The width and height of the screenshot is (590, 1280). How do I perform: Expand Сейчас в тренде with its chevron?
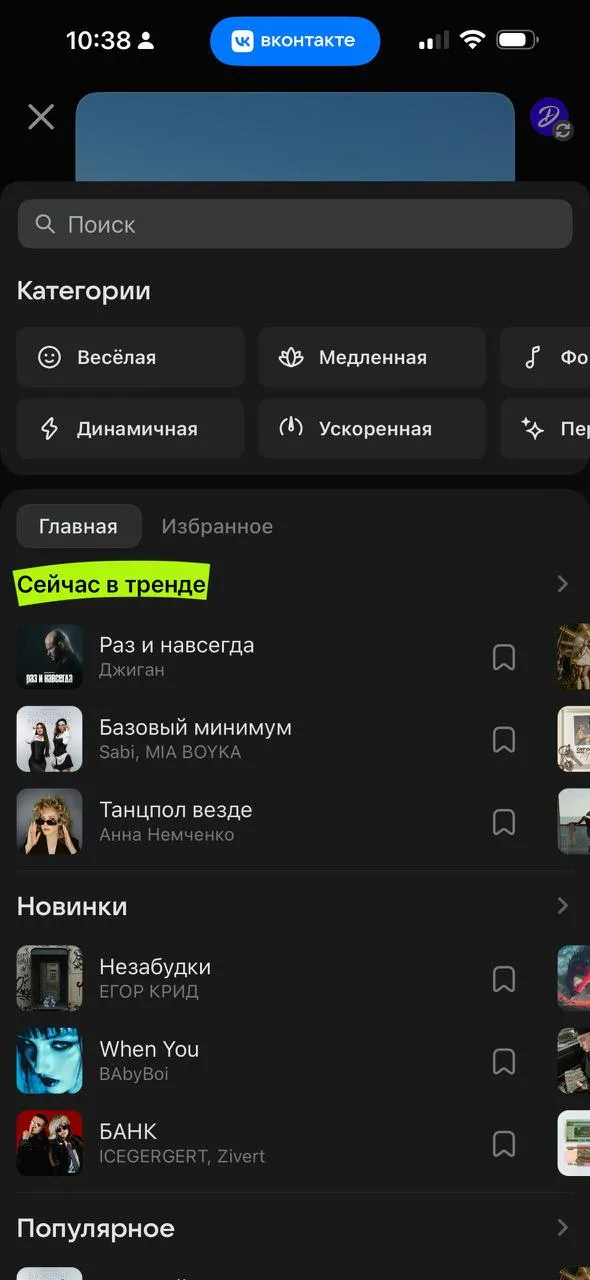click(562, 584)
